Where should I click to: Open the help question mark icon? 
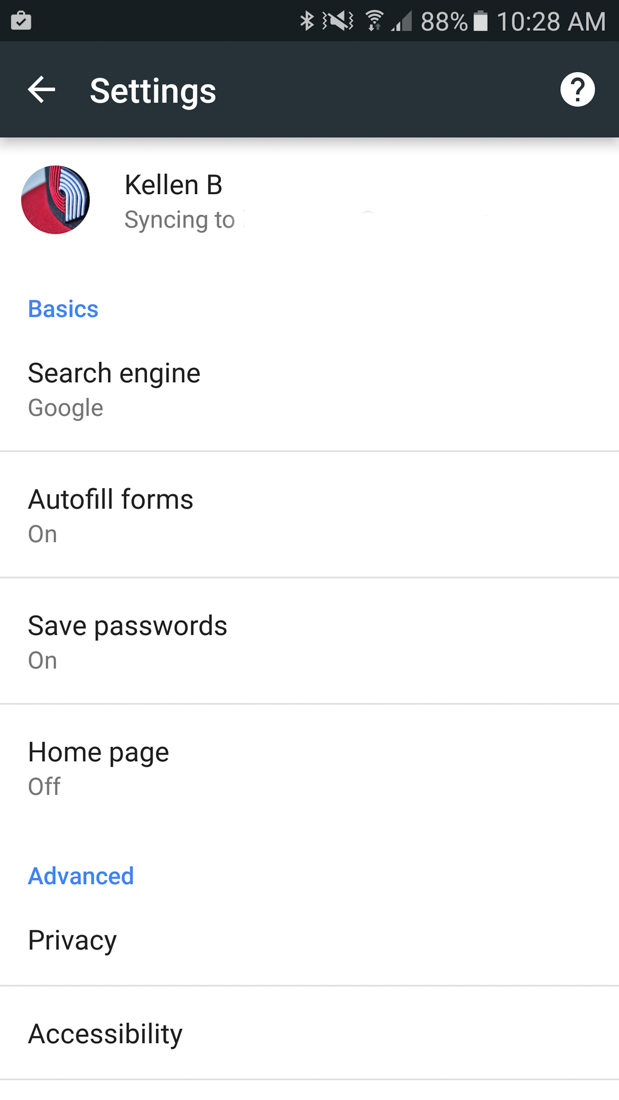[577, 90]
